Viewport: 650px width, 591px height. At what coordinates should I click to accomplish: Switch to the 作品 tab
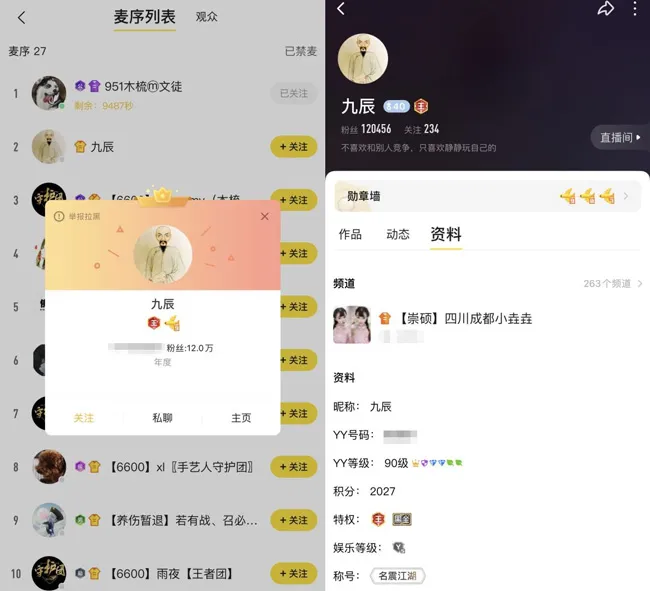(x=350, y=234)
